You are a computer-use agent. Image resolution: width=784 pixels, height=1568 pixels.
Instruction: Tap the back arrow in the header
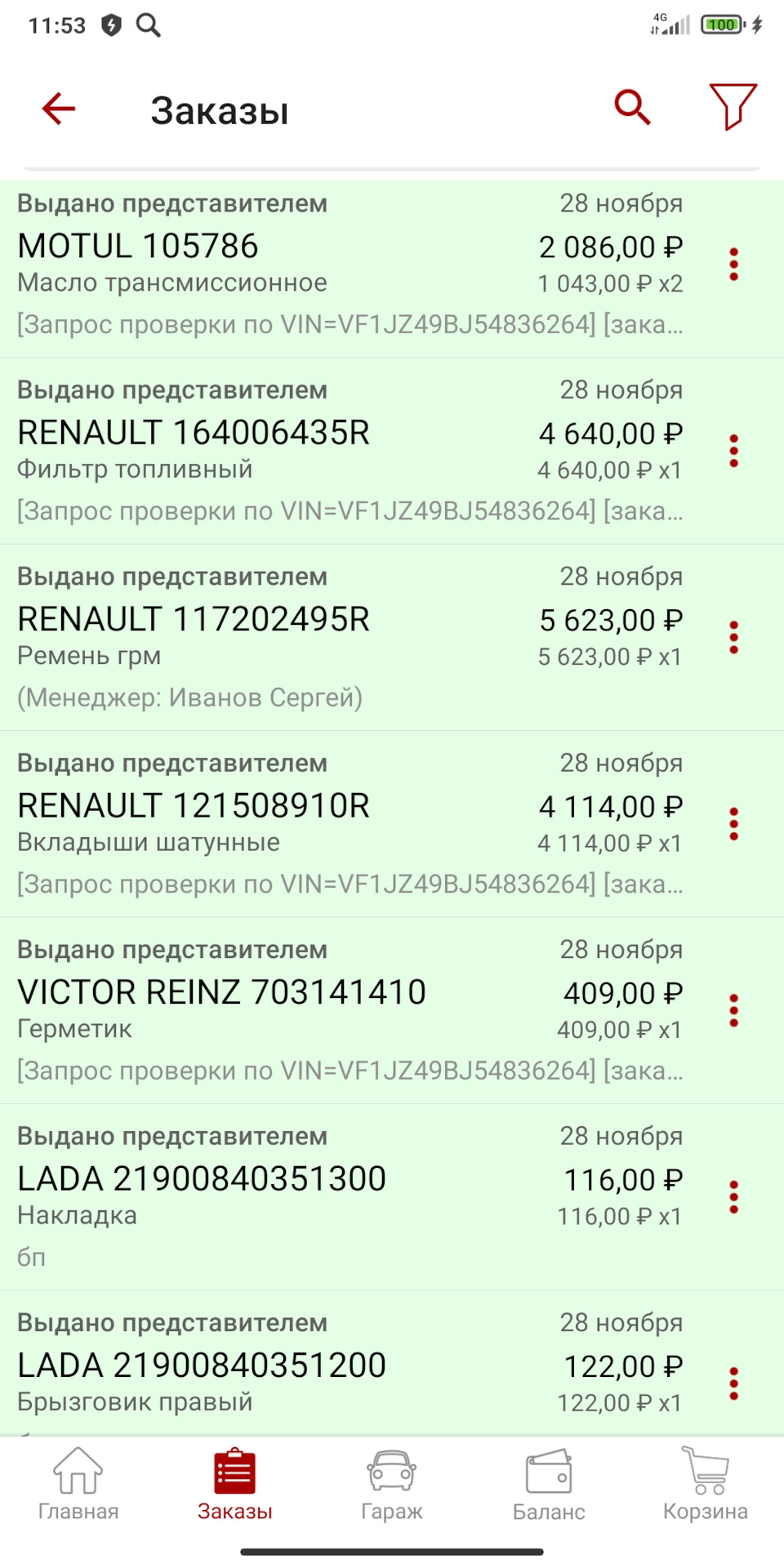[x=57, y=109]
